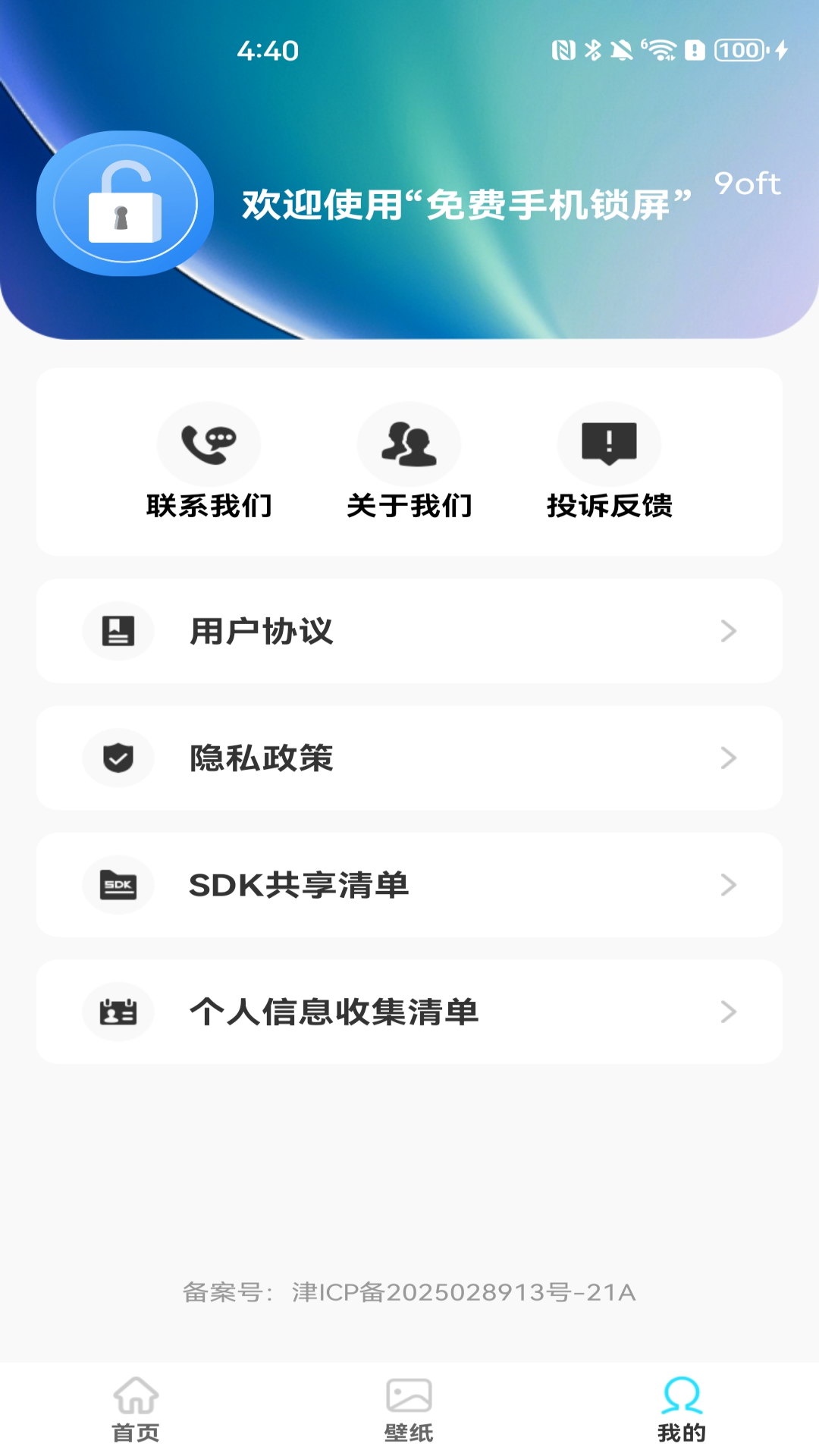Expand 用户协议 via its chevron

point(730,630)
